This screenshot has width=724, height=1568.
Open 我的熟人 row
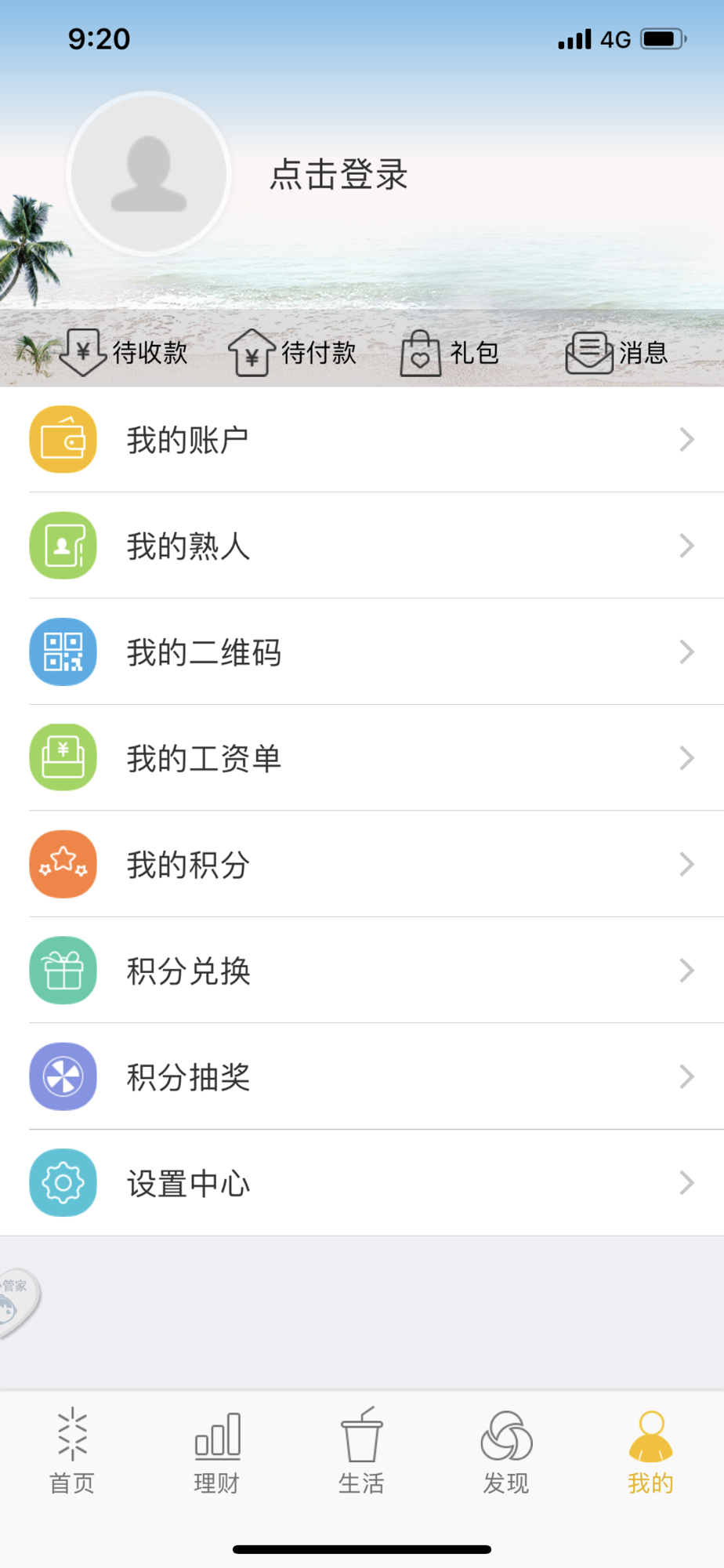coord(362,546)
